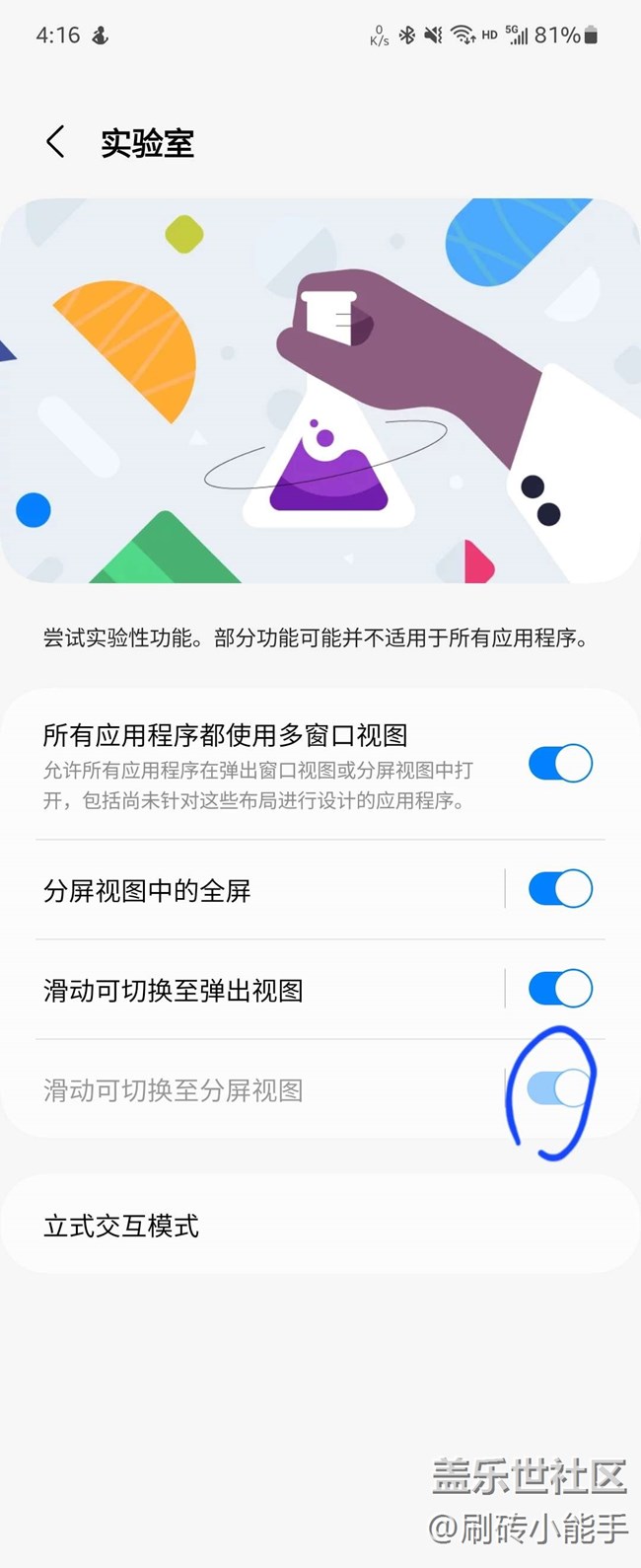The image size is (641, 1568).
Task: Toggle 所有应用程序都使用多窗口视图 switch
Action: point(560,764)
